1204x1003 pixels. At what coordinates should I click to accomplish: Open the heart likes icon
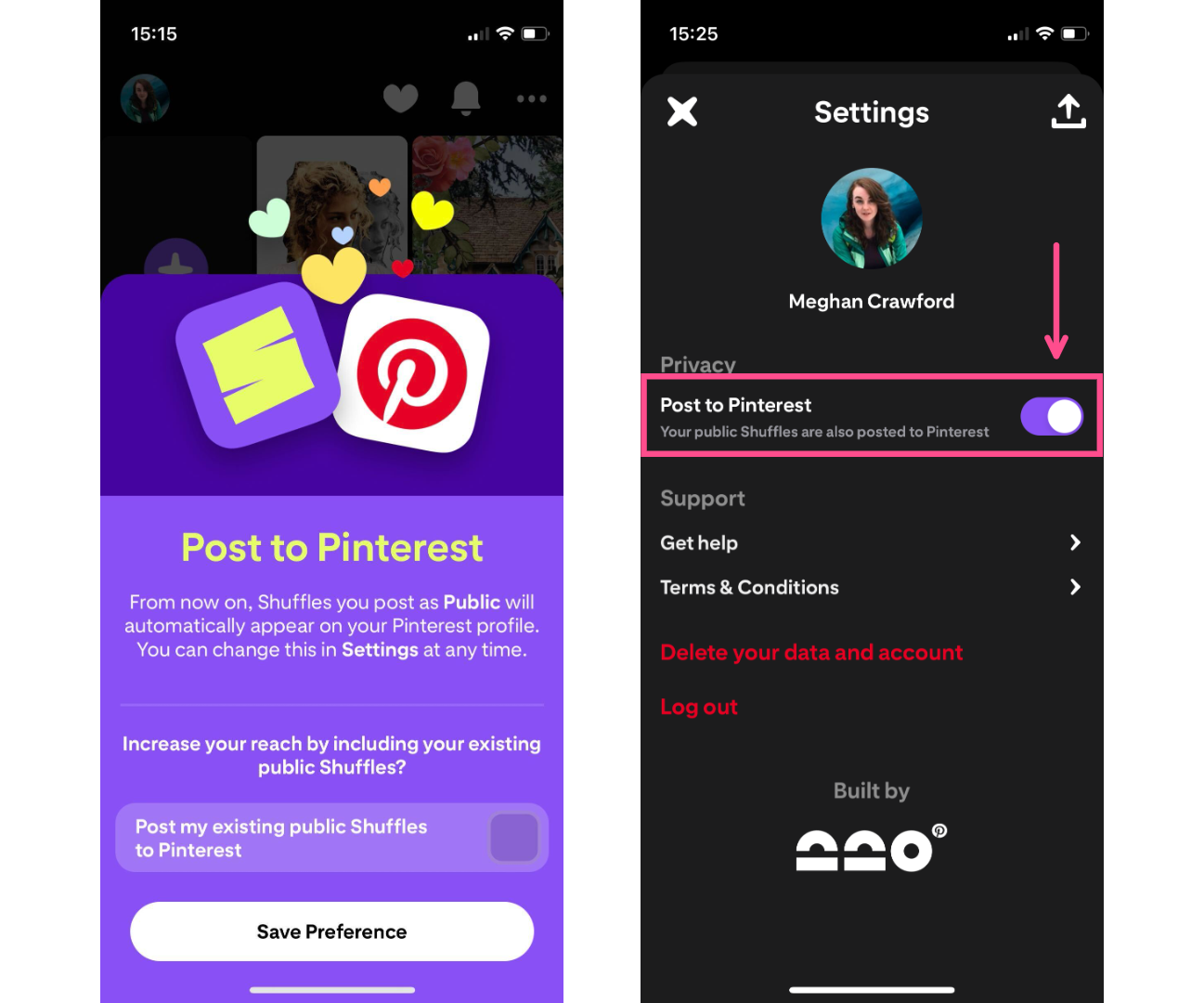pos(400,98)
